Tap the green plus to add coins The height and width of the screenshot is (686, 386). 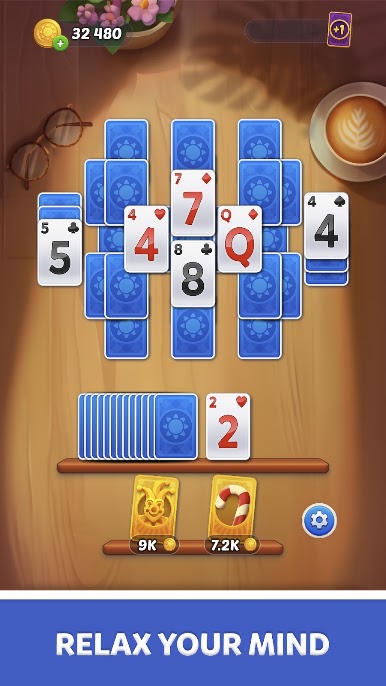click(60, 43)
